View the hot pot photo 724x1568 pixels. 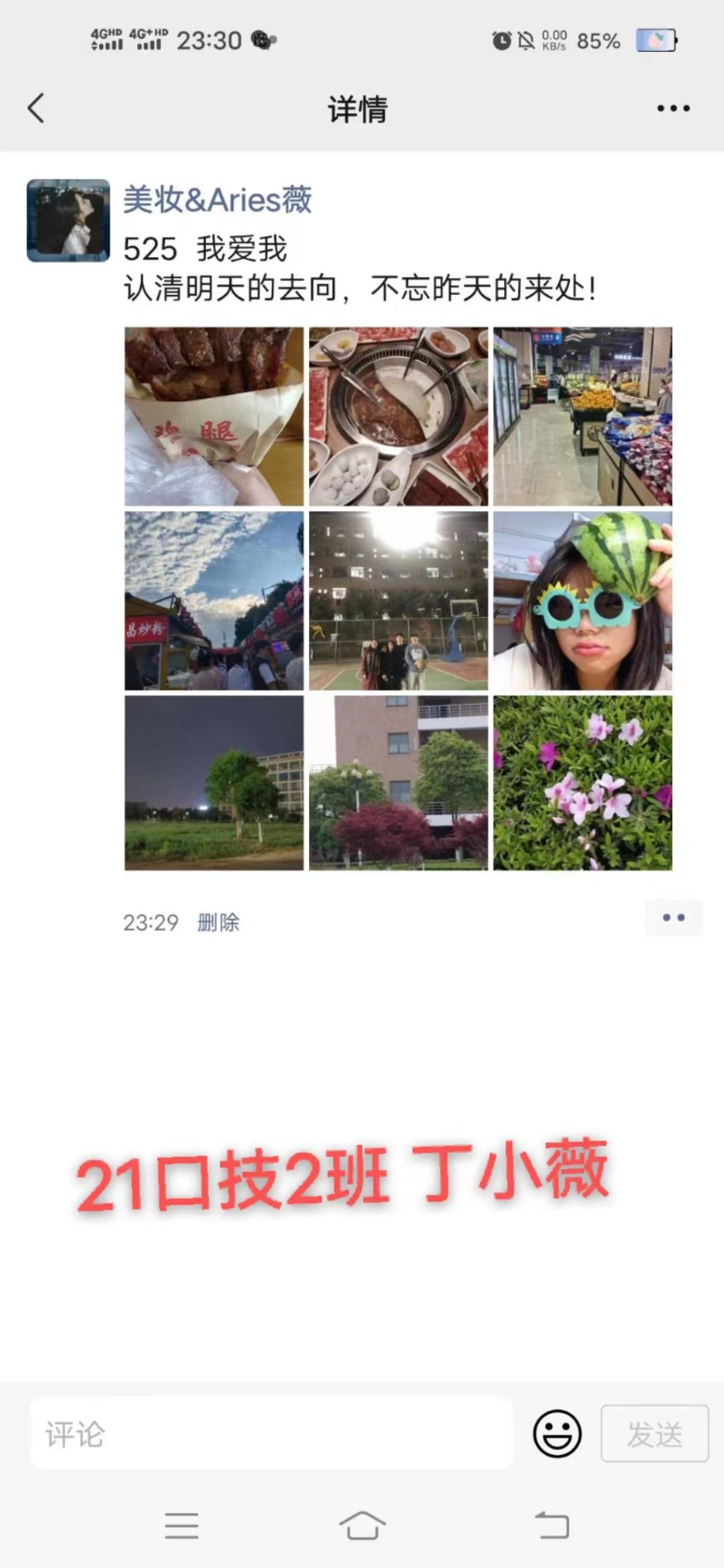tap(398, 416)
